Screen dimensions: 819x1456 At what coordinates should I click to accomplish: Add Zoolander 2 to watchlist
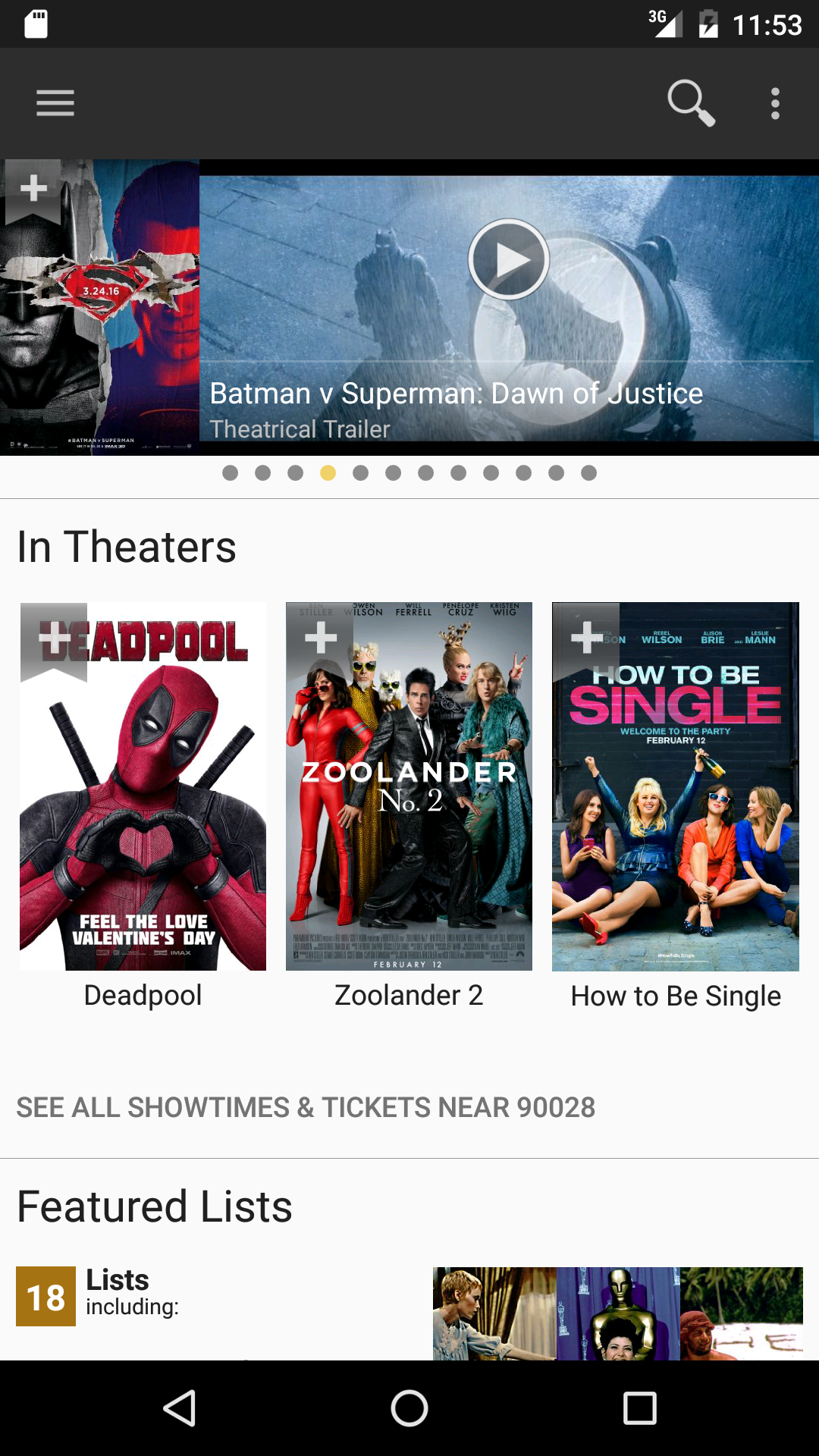click(x=320, y=638)
